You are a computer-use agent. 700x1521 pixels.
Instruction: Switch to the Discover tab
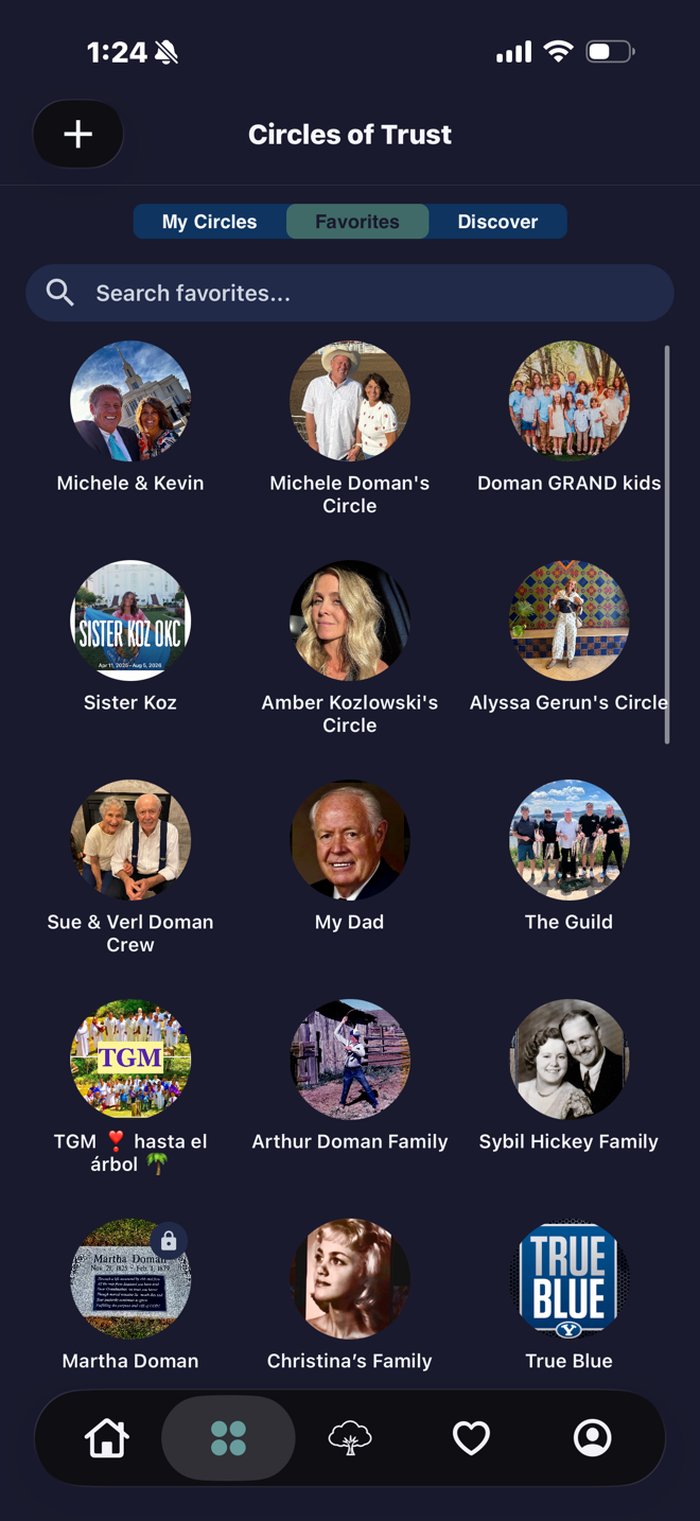[x=498, y=222]
